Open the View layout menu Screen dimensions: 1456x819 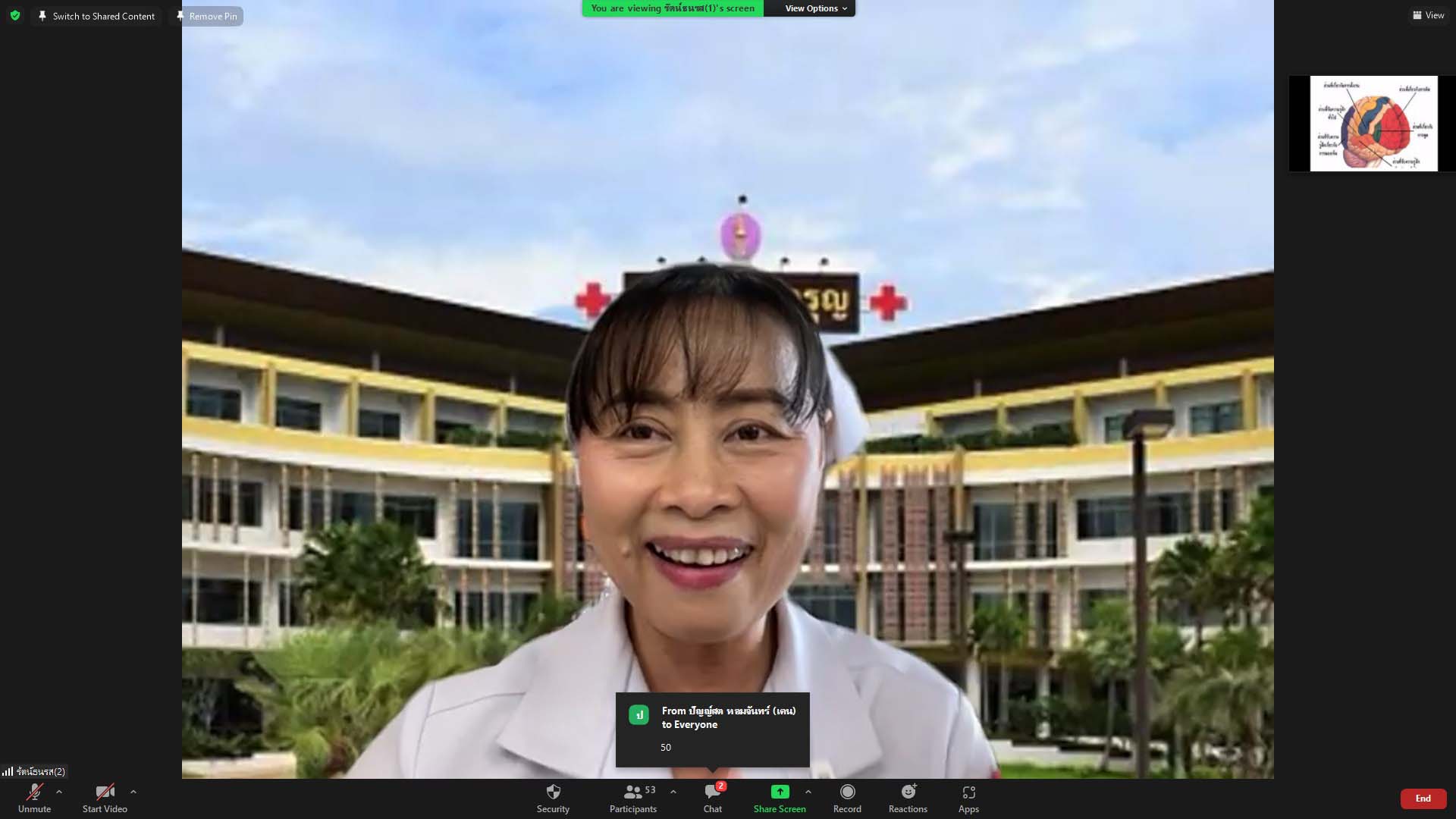pyautogui.click(x=1428, y=15)
